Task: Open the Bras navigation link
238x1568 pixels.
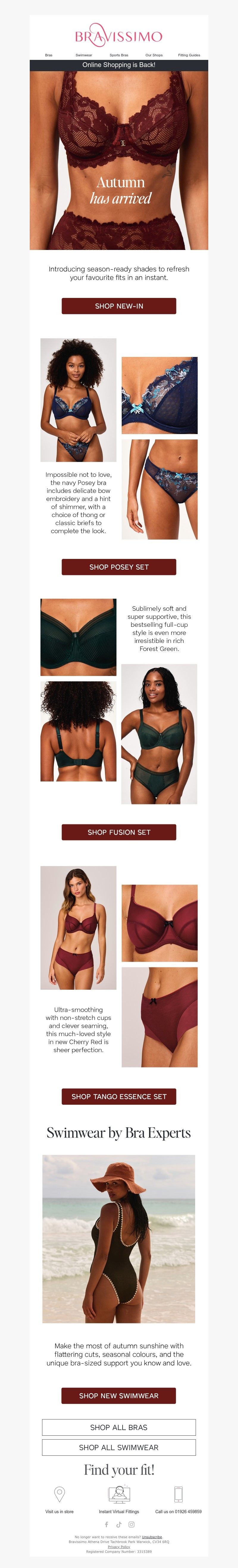Action: 48,55
